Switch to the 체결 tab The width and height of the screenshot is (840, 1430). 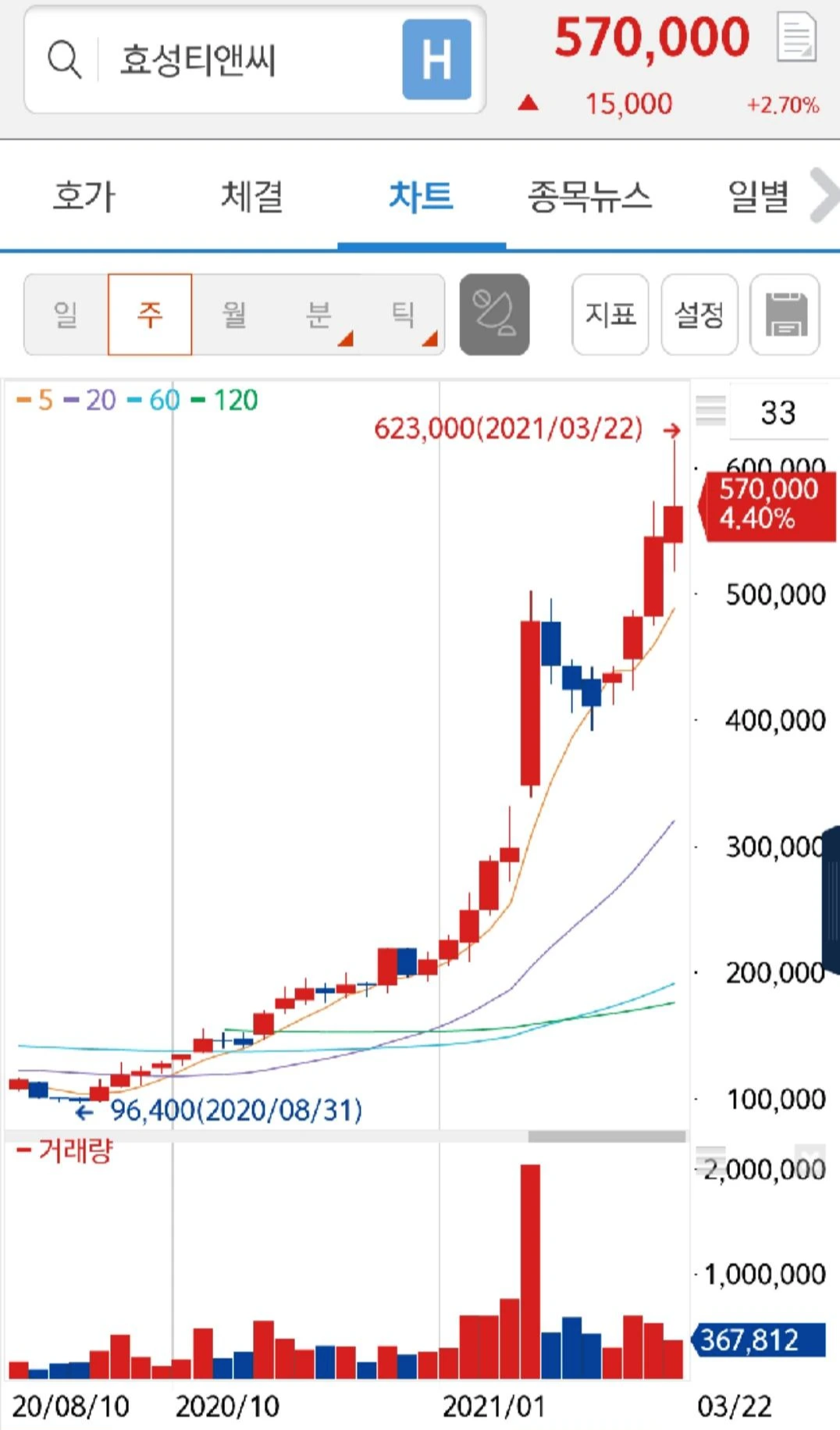click(252, 196)
